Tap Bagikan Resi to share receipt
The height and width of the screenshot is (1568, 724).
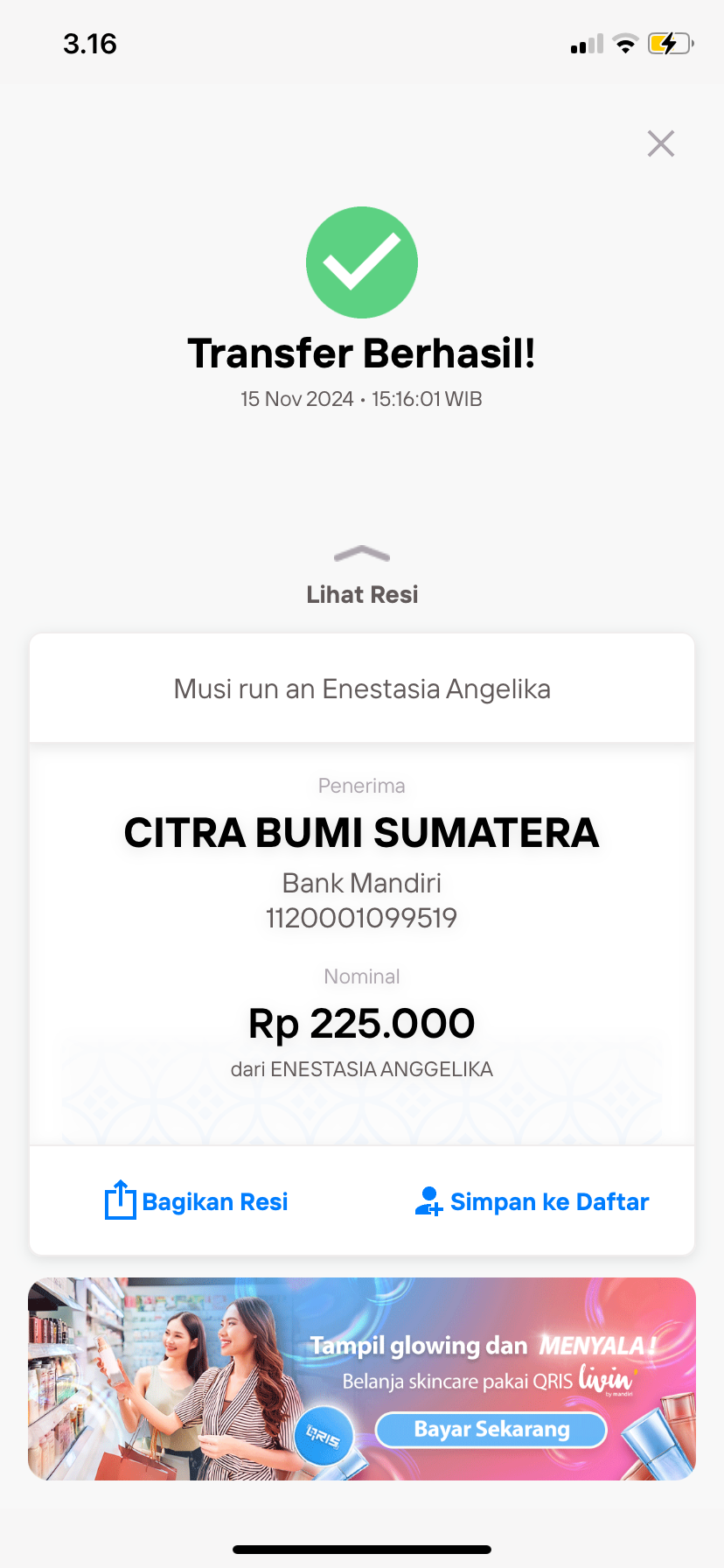(197, 1201)
